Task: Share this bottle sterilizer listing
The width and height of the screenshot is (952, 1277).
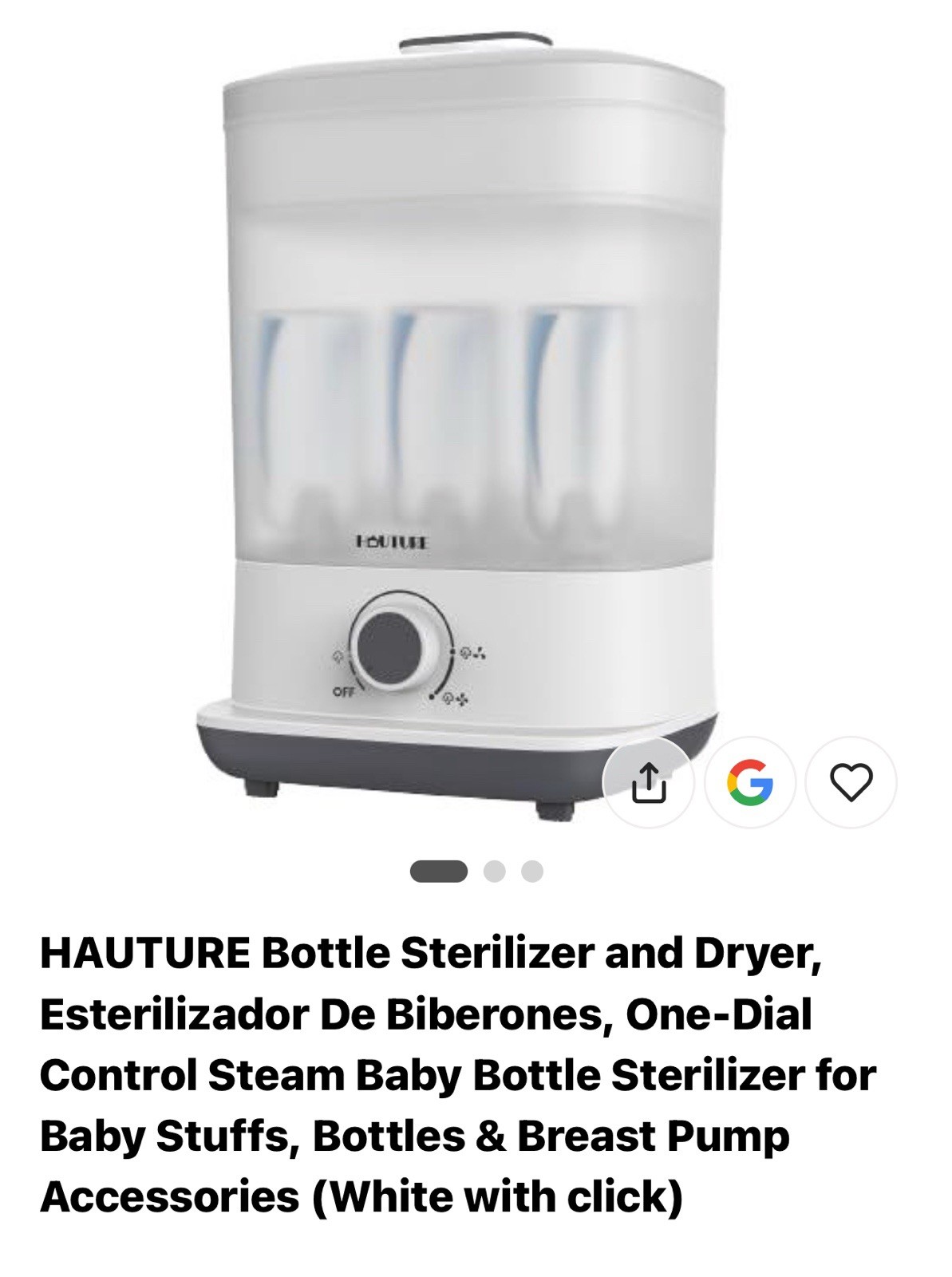Action: coord(648,782)
